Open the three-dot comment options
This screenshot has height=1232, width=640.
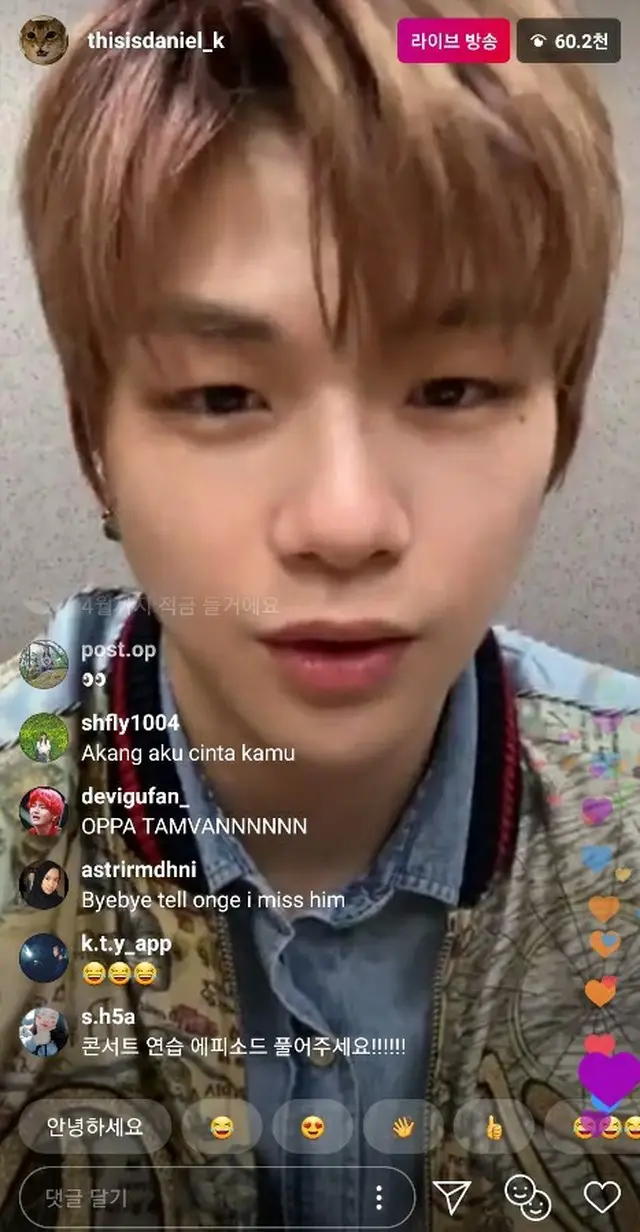pyautogui.click(x=379, y=1197)
